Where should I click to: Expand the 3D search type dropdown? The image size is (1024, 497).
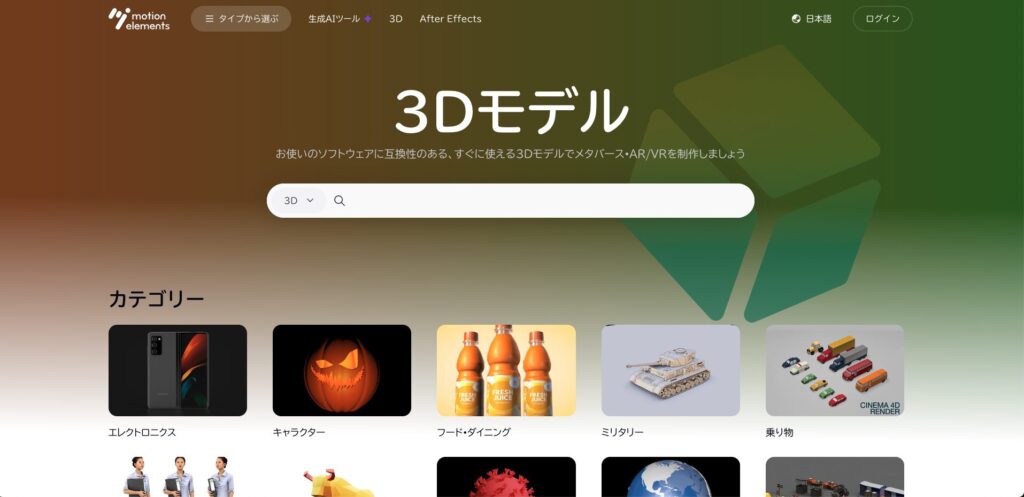point(299,201)
